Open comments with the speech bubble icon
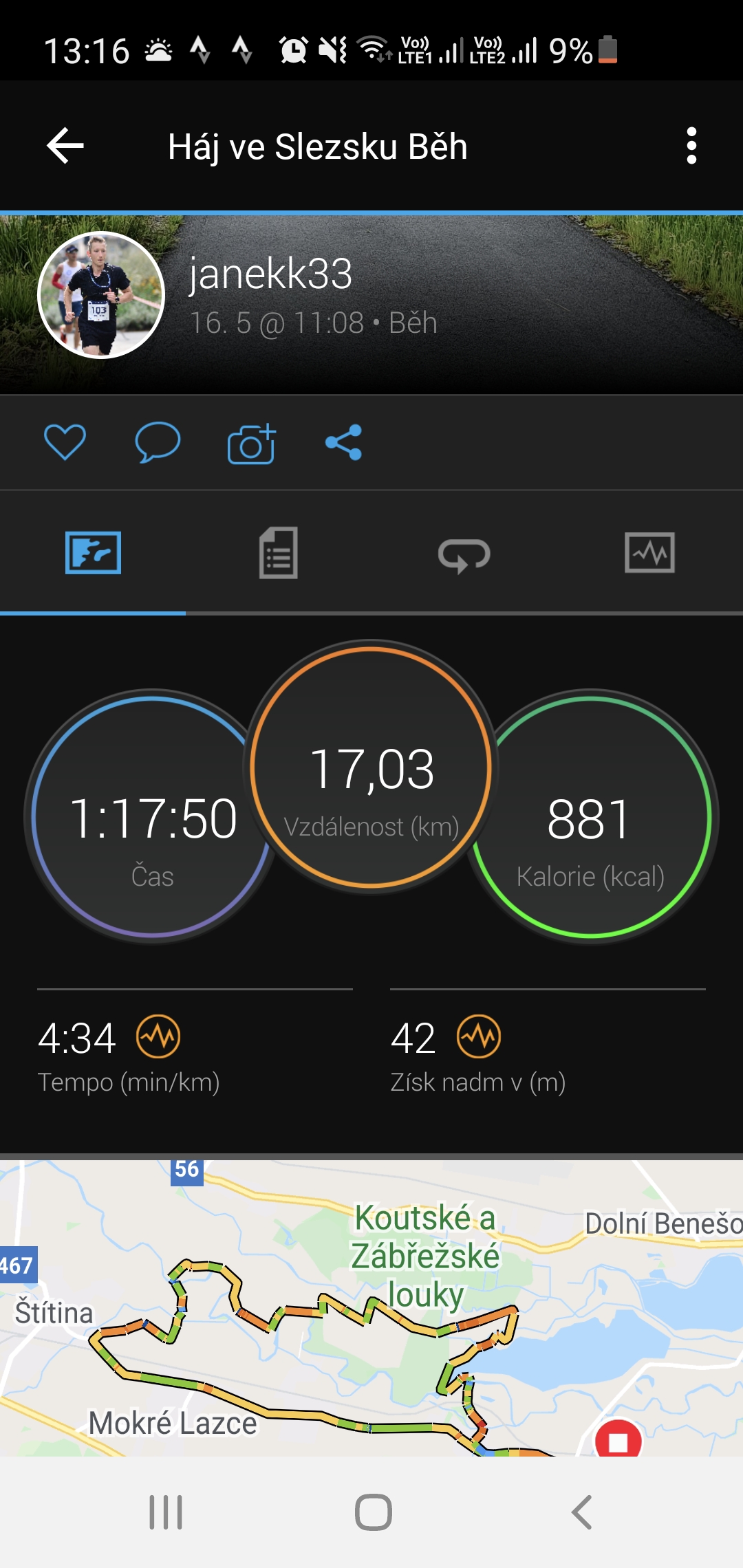 (158, 442)
